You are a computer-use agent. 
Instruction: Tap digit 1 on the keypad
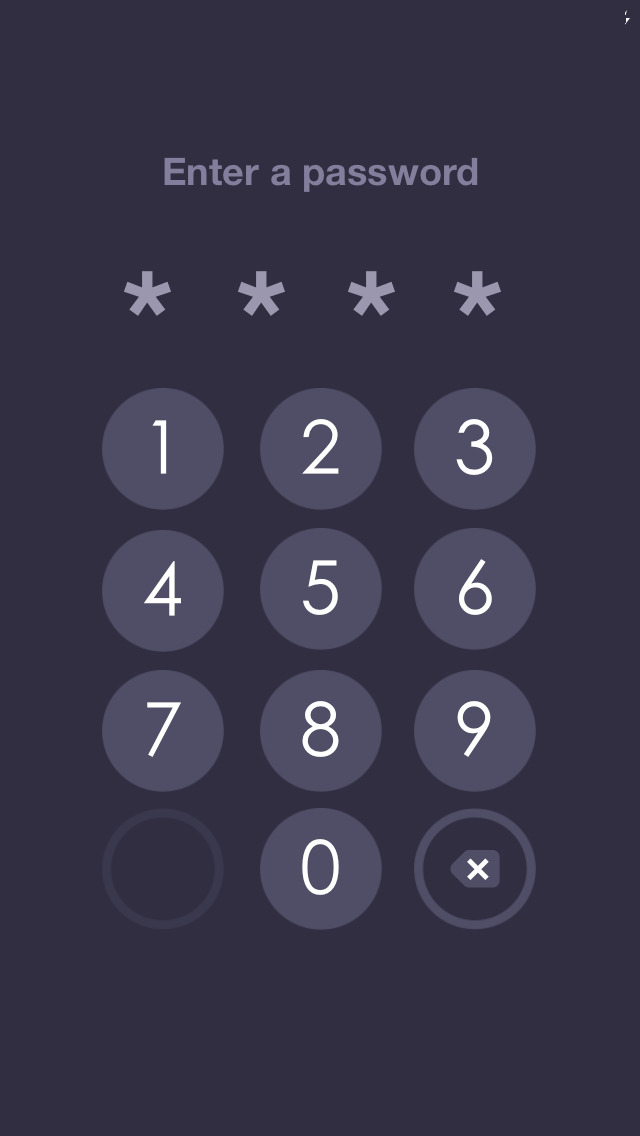163,449
